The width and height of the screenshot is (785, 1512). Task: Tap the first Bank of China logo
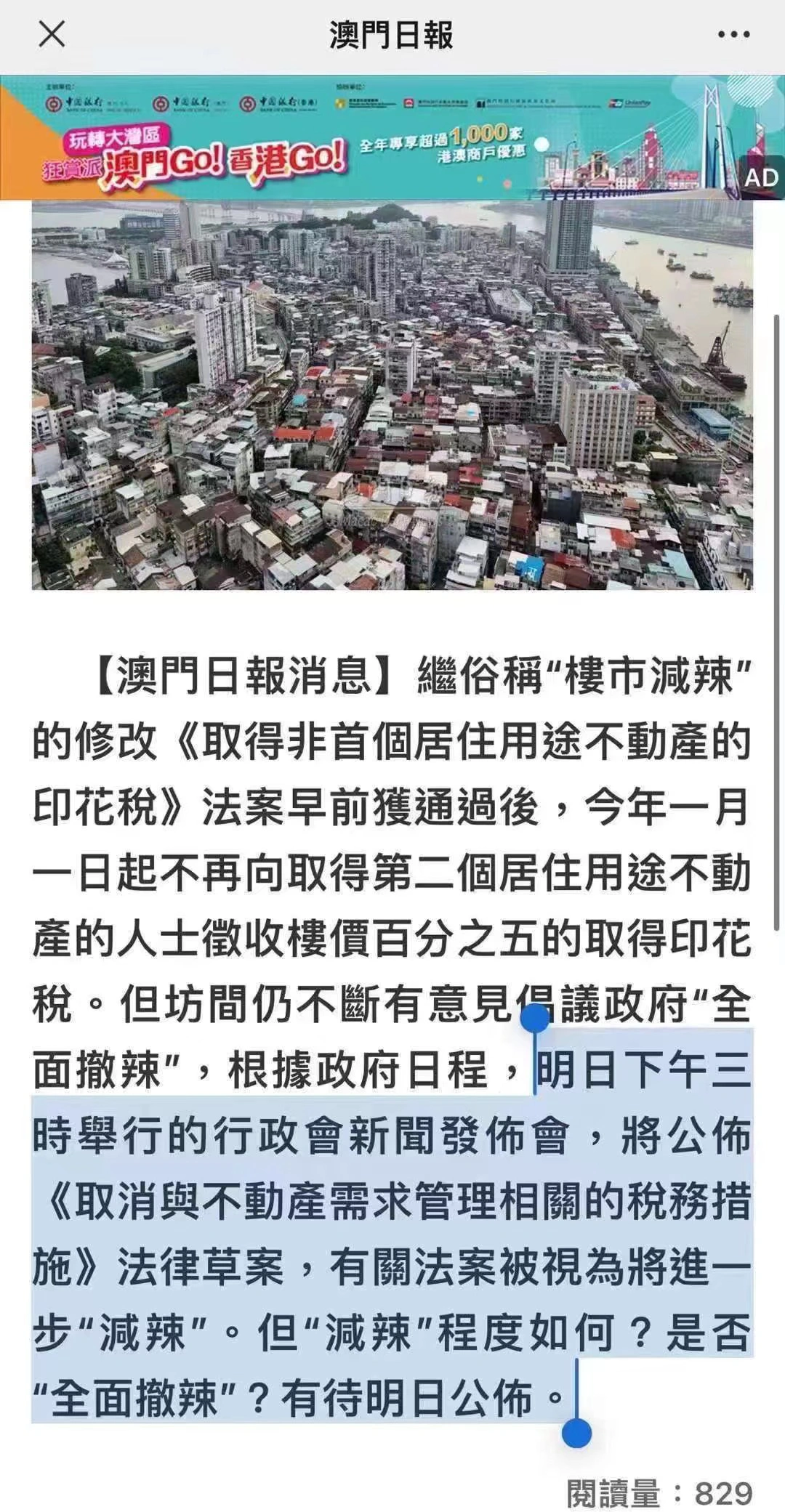(84, 102)
